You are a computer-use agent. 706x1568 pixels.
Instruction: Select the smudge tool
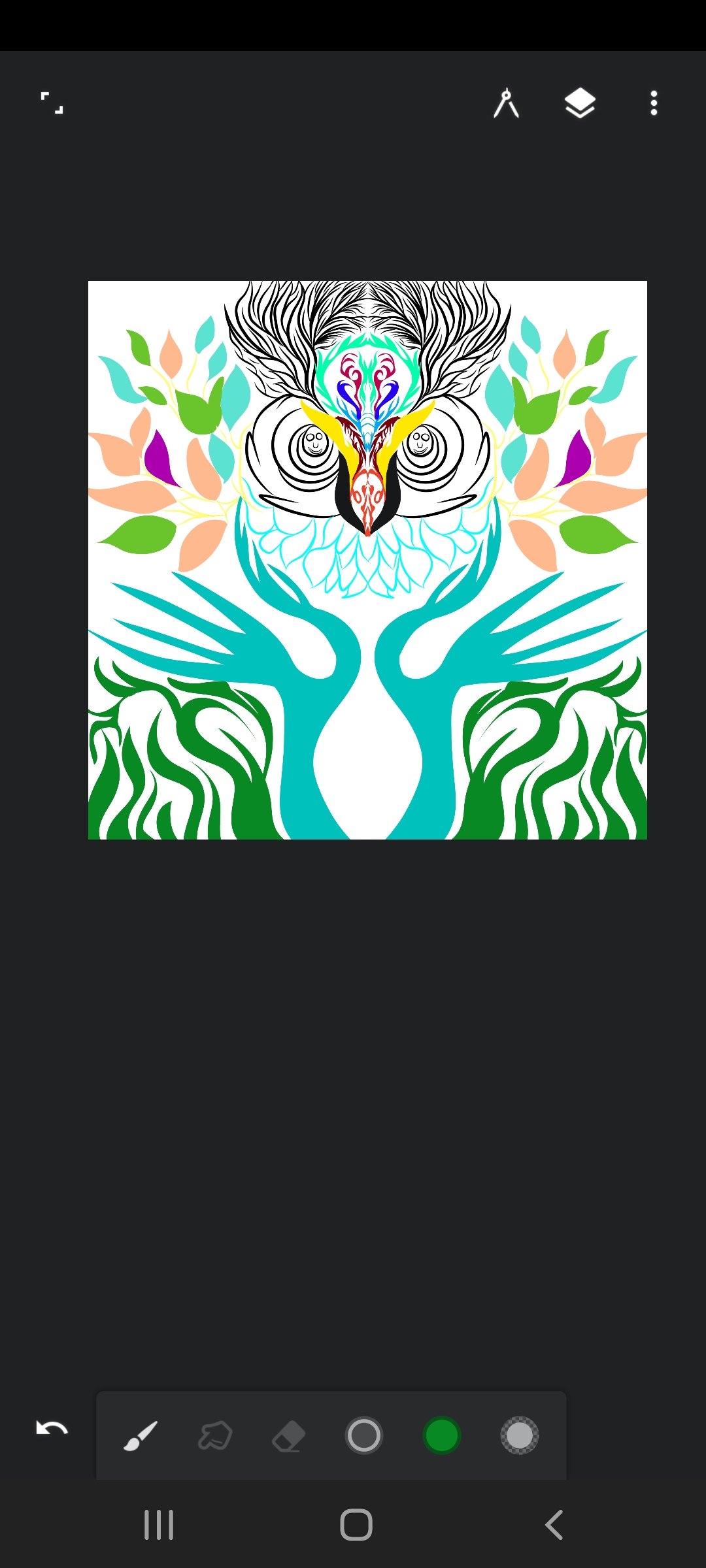pyautogui.click(x=215, y=1435)
